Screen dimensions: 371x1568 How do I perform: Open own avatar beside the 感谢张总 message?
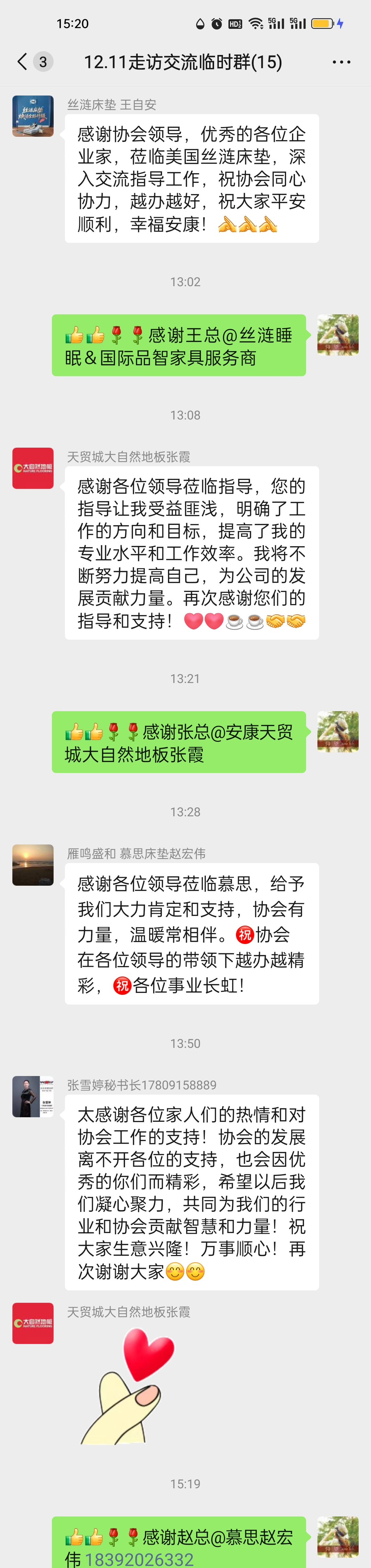[338, 732]
